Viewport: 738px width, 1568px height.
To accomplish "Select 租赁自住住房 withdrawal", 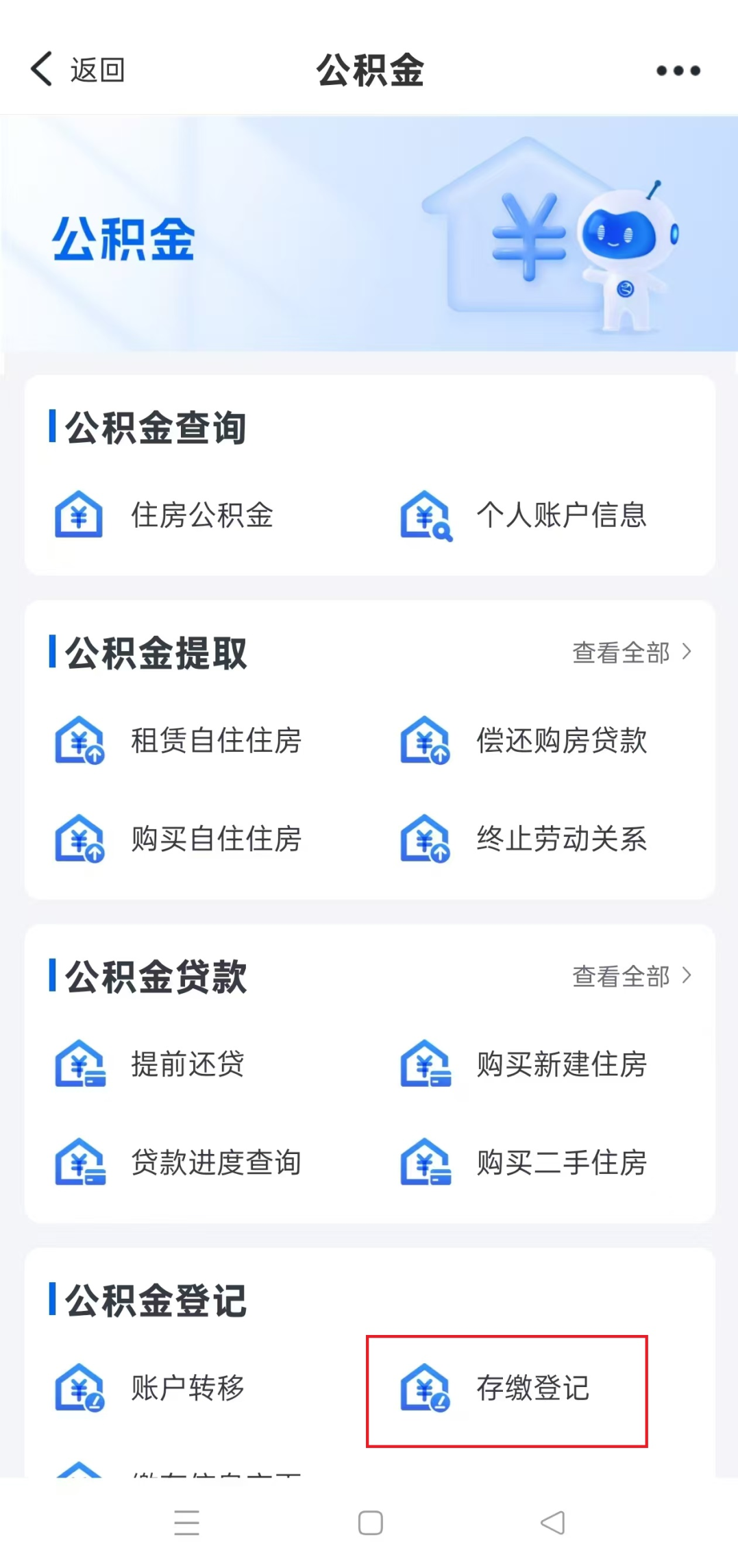I will tap(179, 741).
